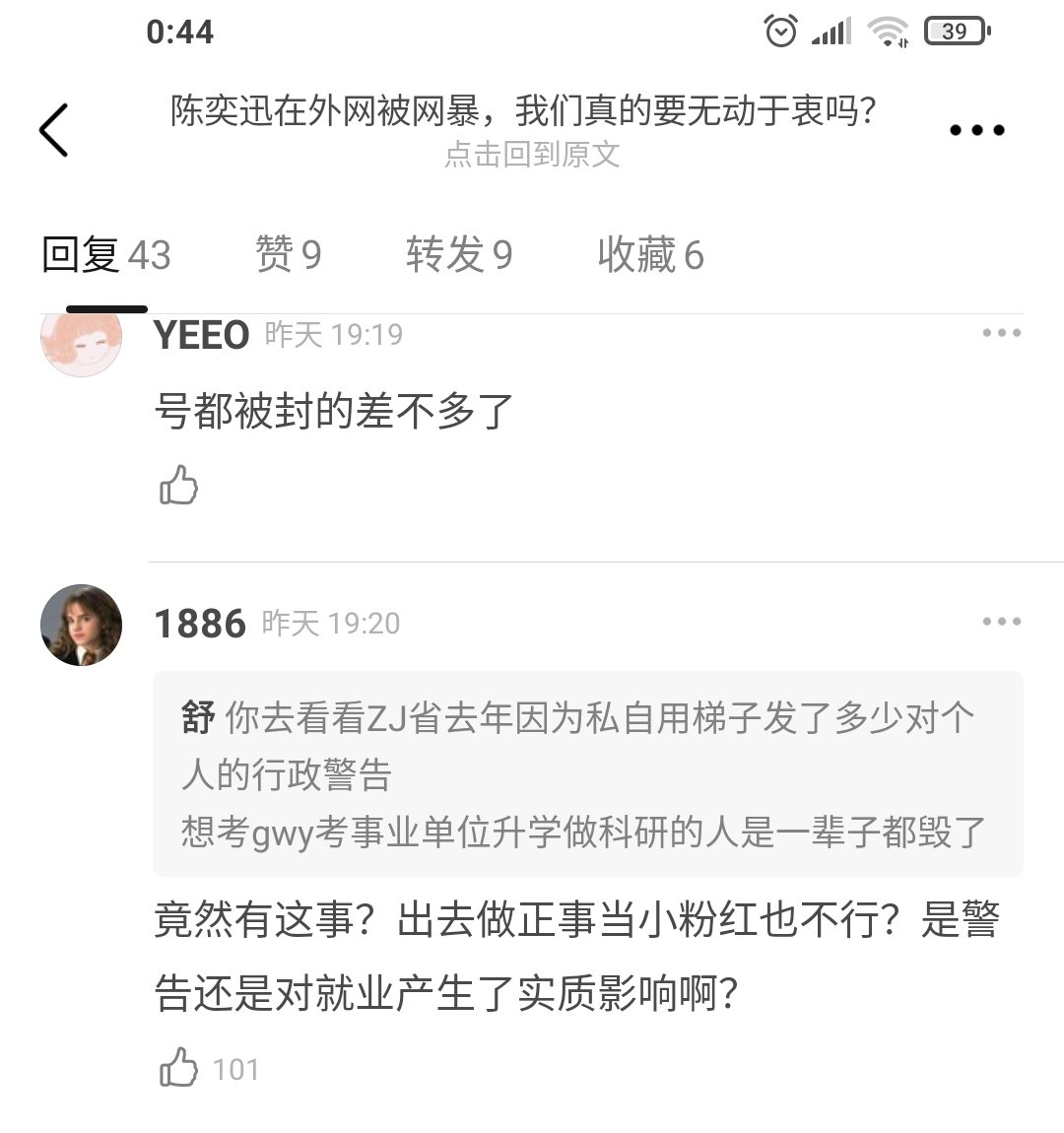Image resolution: width=1064 pixels, height=1133 pixels.
Task: Go back using the top-left arrow
Action: (54, 130)
